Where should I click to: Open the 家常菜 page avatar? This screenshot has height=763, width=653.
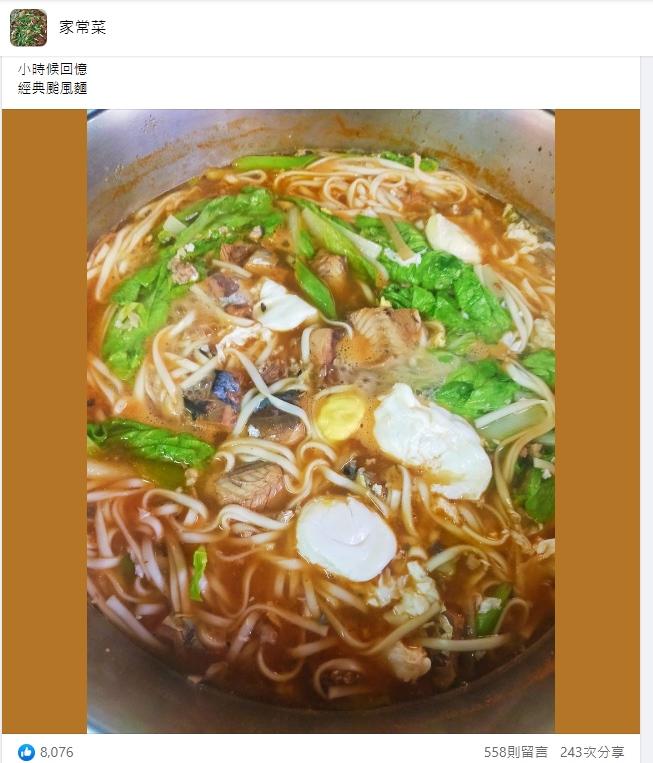(x=28, y=28)
